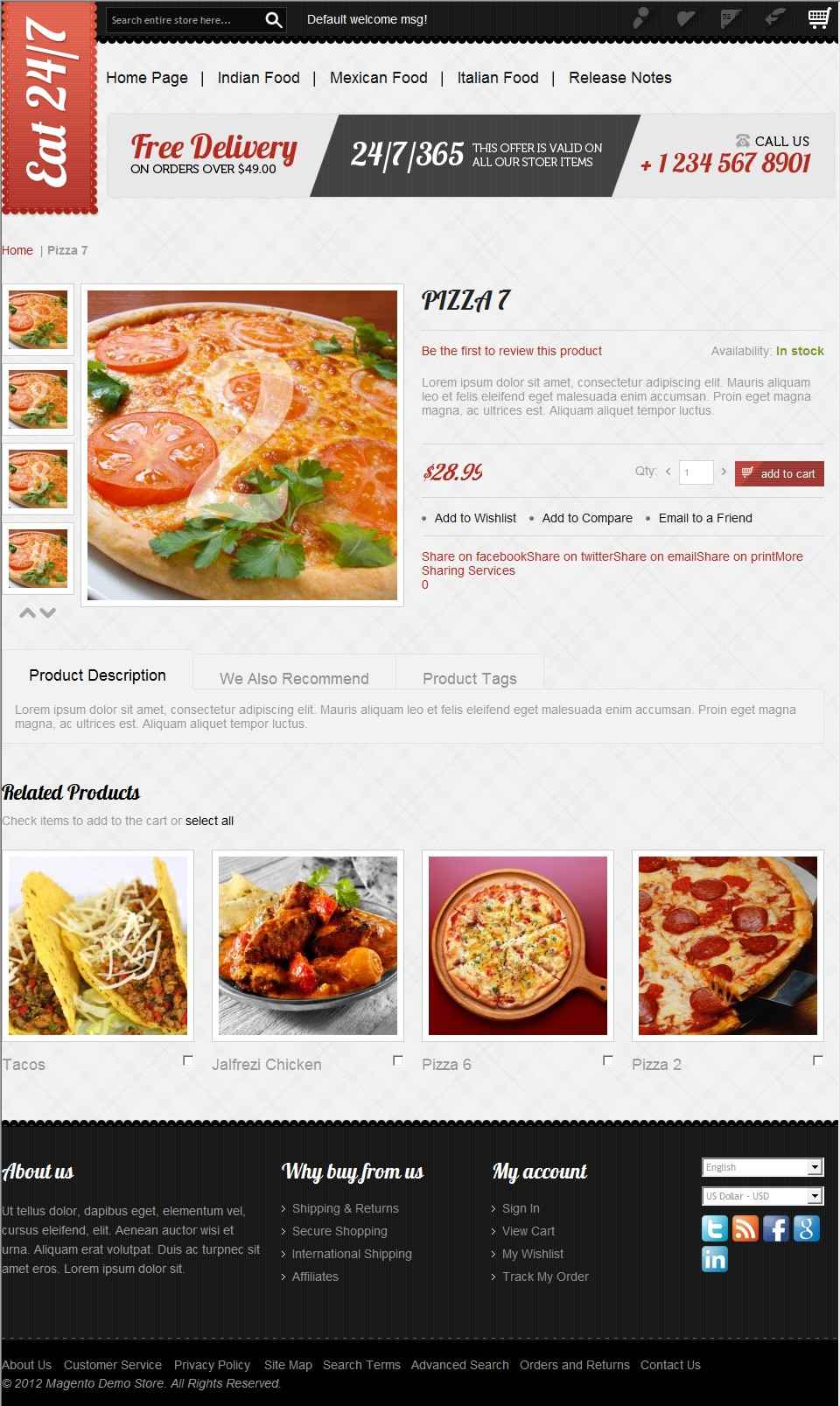Return to Home breadcrumb link

[17, 250]
